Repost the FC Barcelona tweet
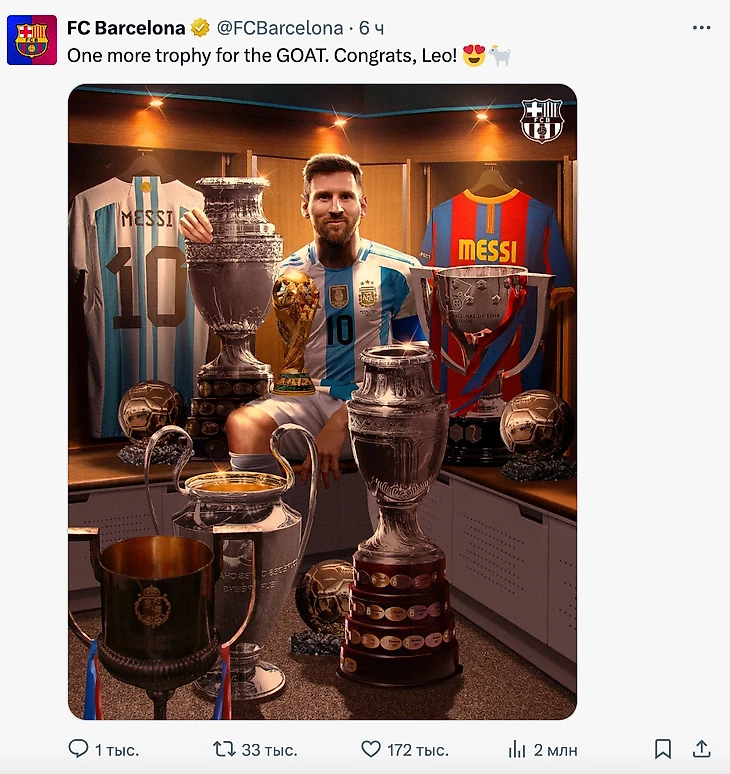Viewport: 730px width, 774px height. tap(225, 749)
